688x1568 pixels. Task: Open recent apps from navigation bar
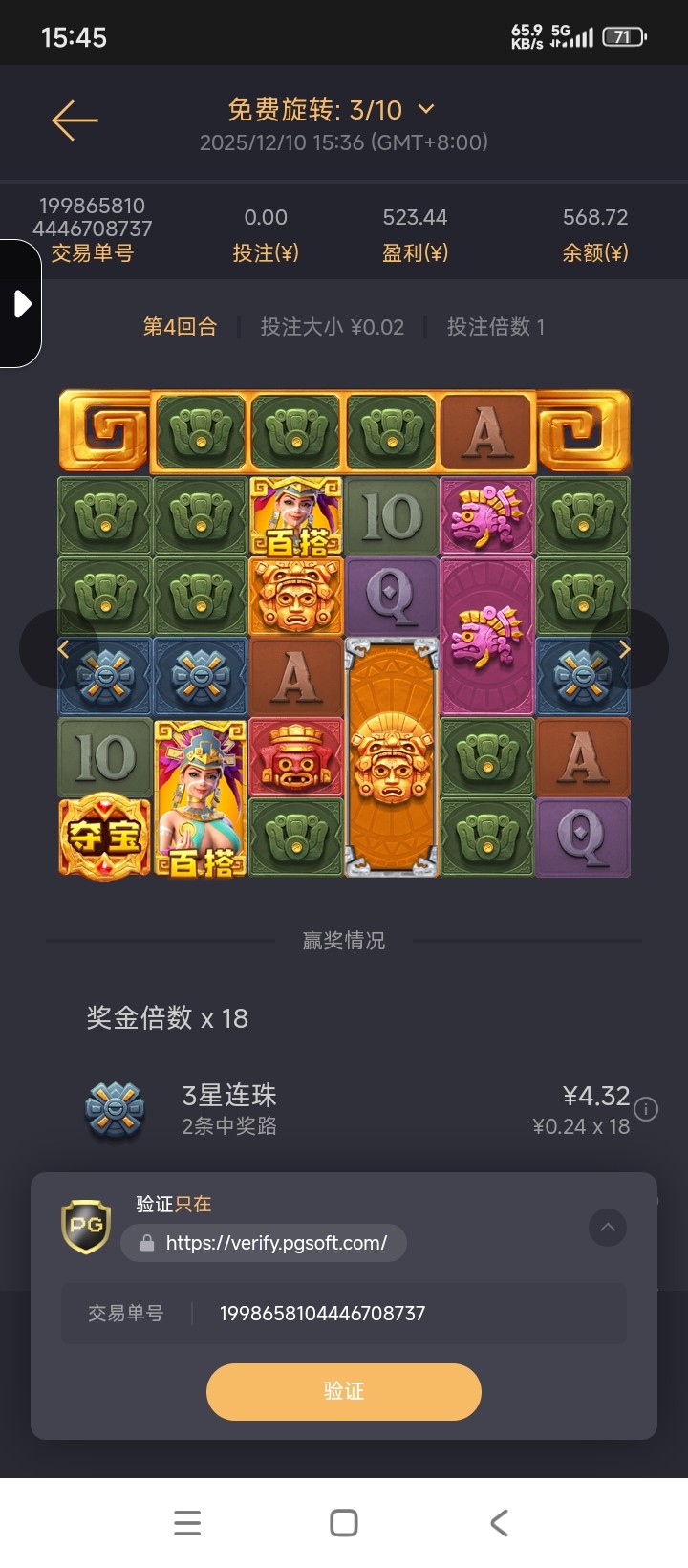click(188, 1523)
